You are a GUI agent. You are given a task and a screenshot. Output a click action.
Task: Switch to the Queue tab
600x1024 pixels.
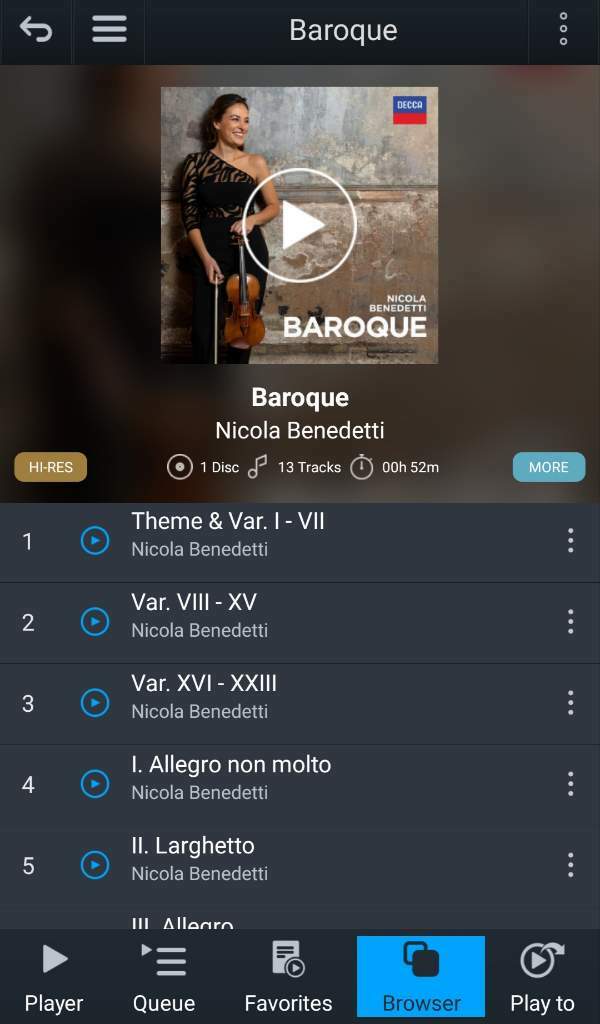(164, 977)
